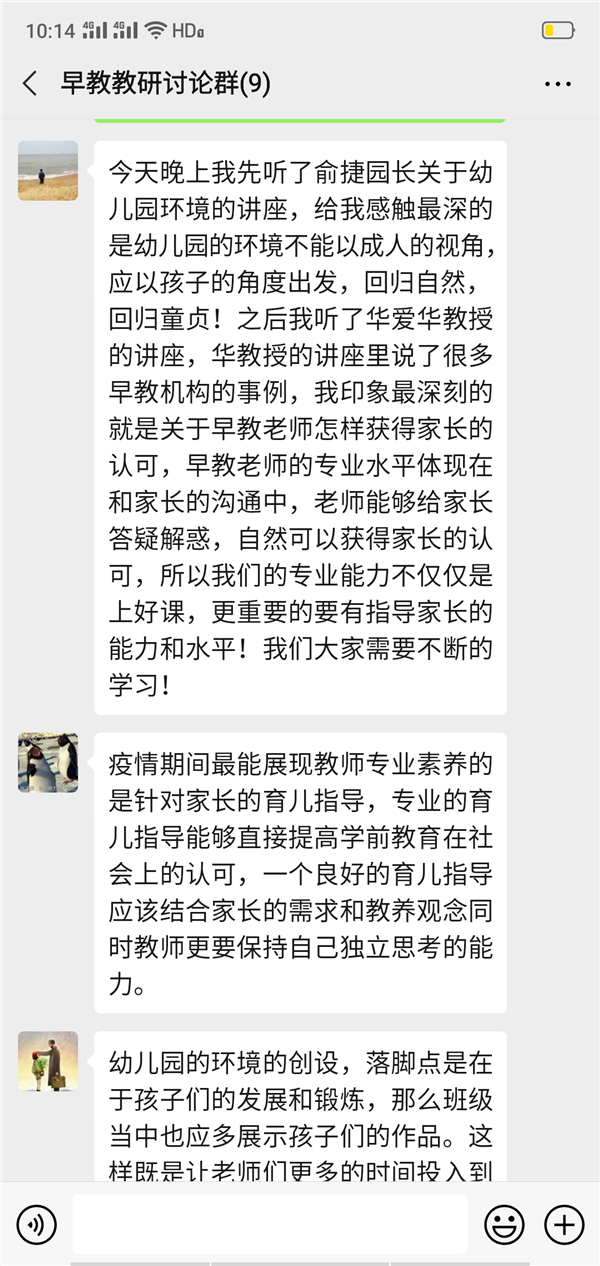Open profile of the penguin avatar sender
Screen dimensions: 600x1266
48,763
